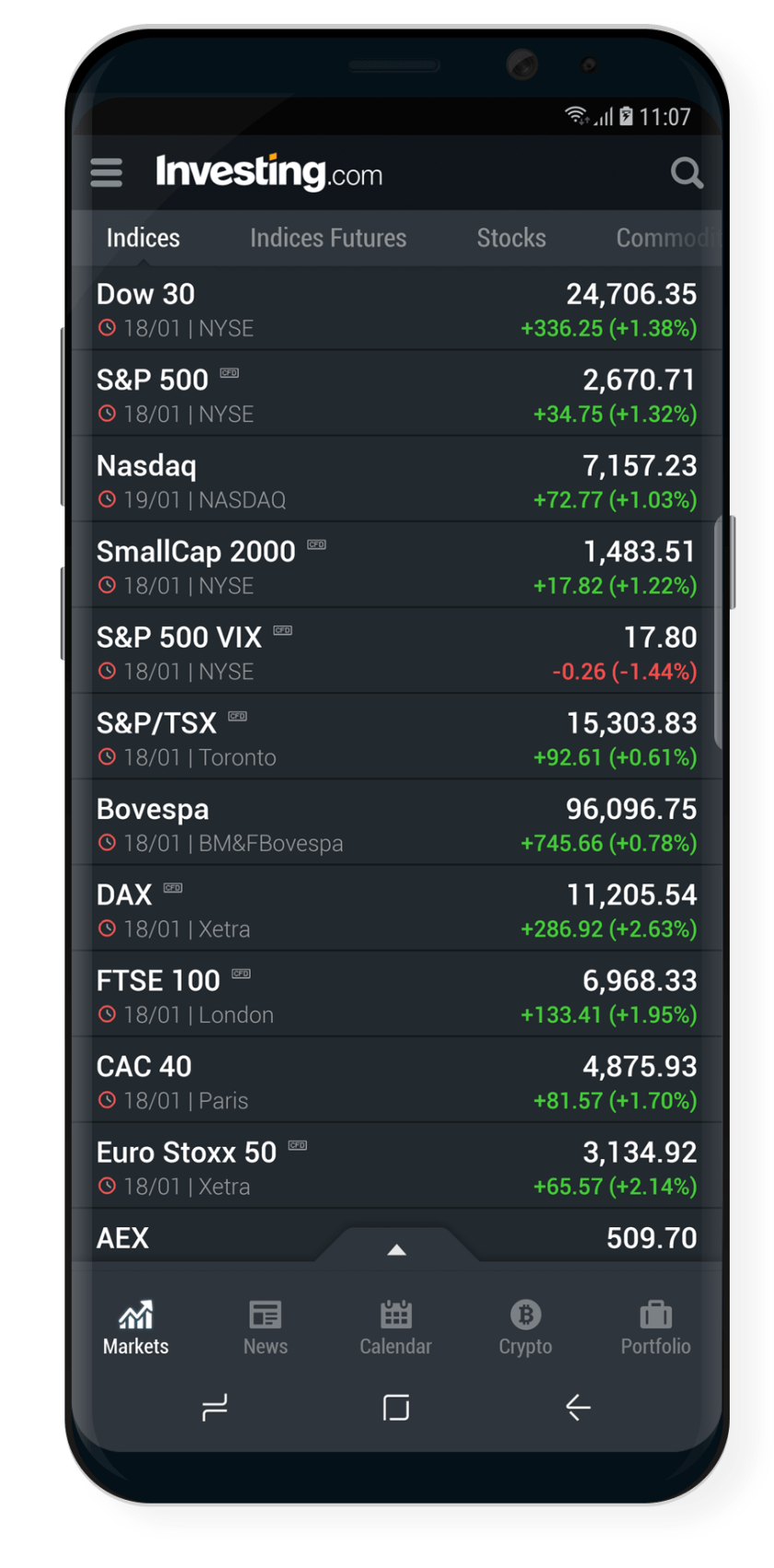
Task: Open the S&P 500 index row
Action: tap(396, 395)
